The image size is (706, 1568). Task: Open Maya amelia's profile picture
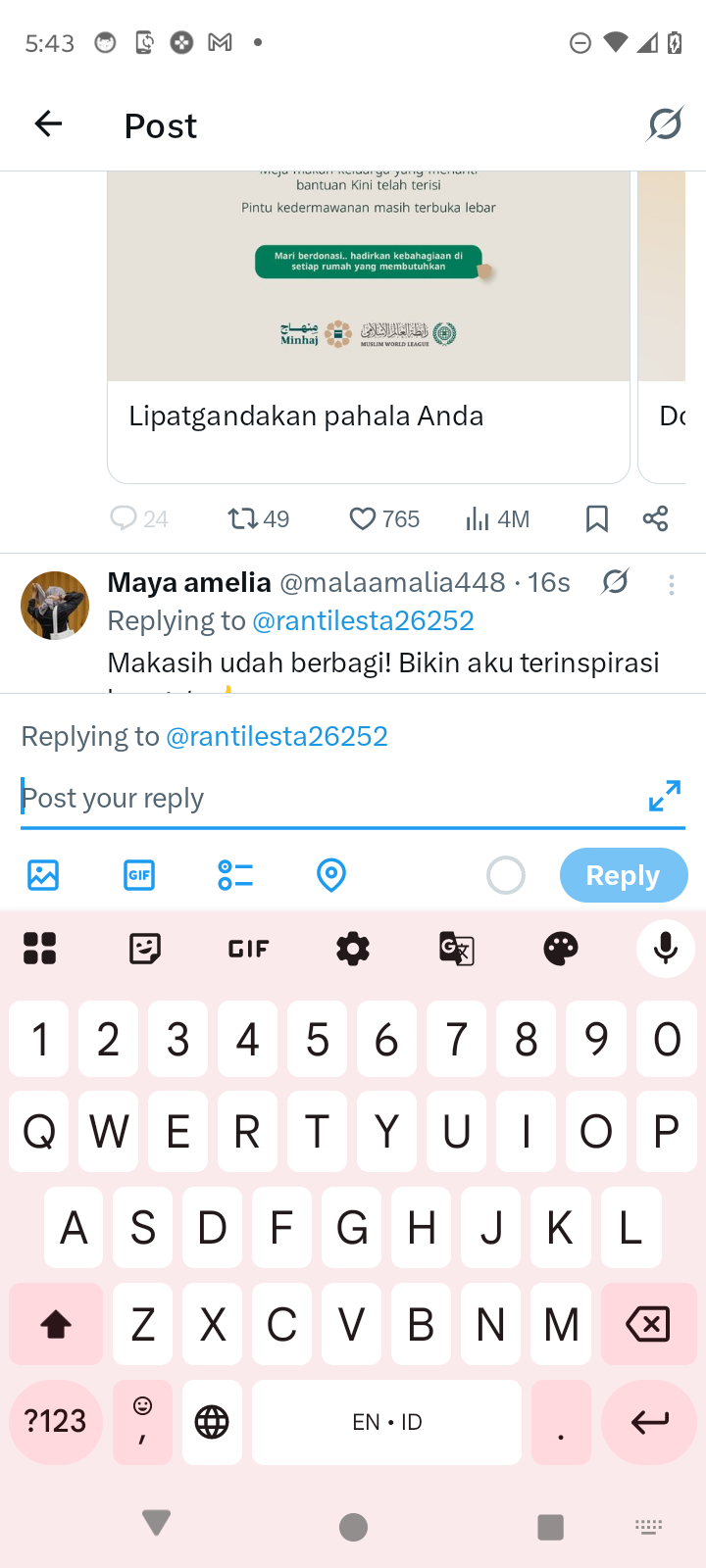click(x=55, y=606)
